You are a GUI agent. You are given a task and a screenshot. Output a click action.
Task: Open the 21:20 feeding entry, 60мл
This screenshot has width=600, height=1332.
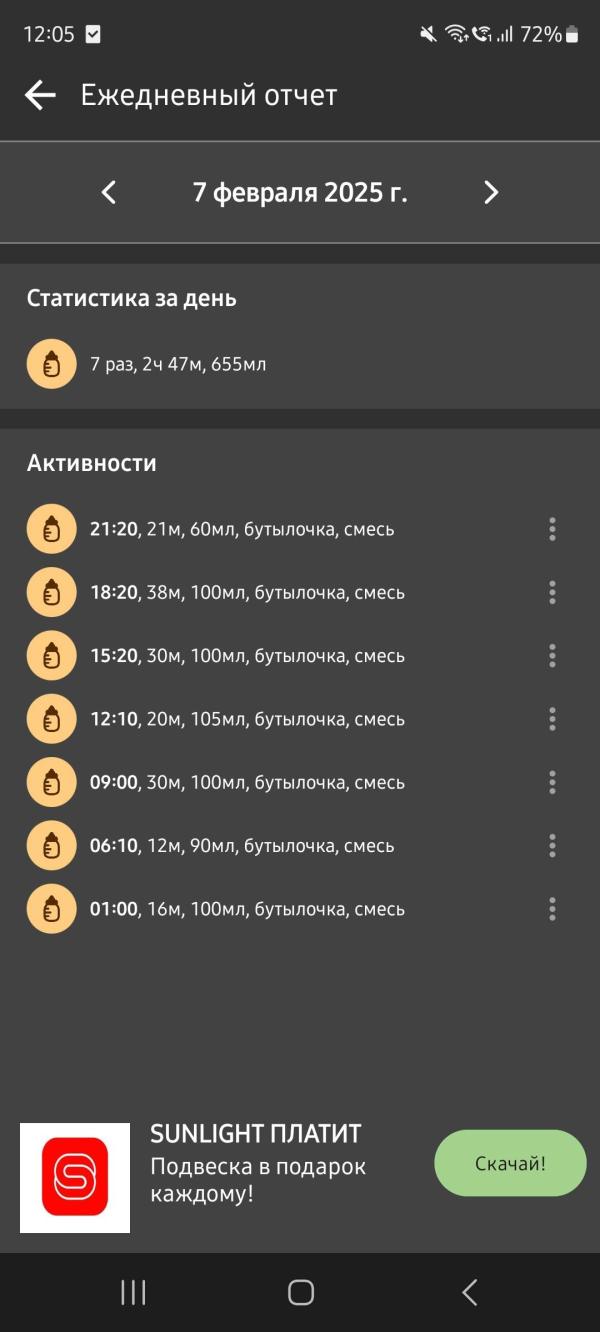pyautogui.click(x=242, y=529)
